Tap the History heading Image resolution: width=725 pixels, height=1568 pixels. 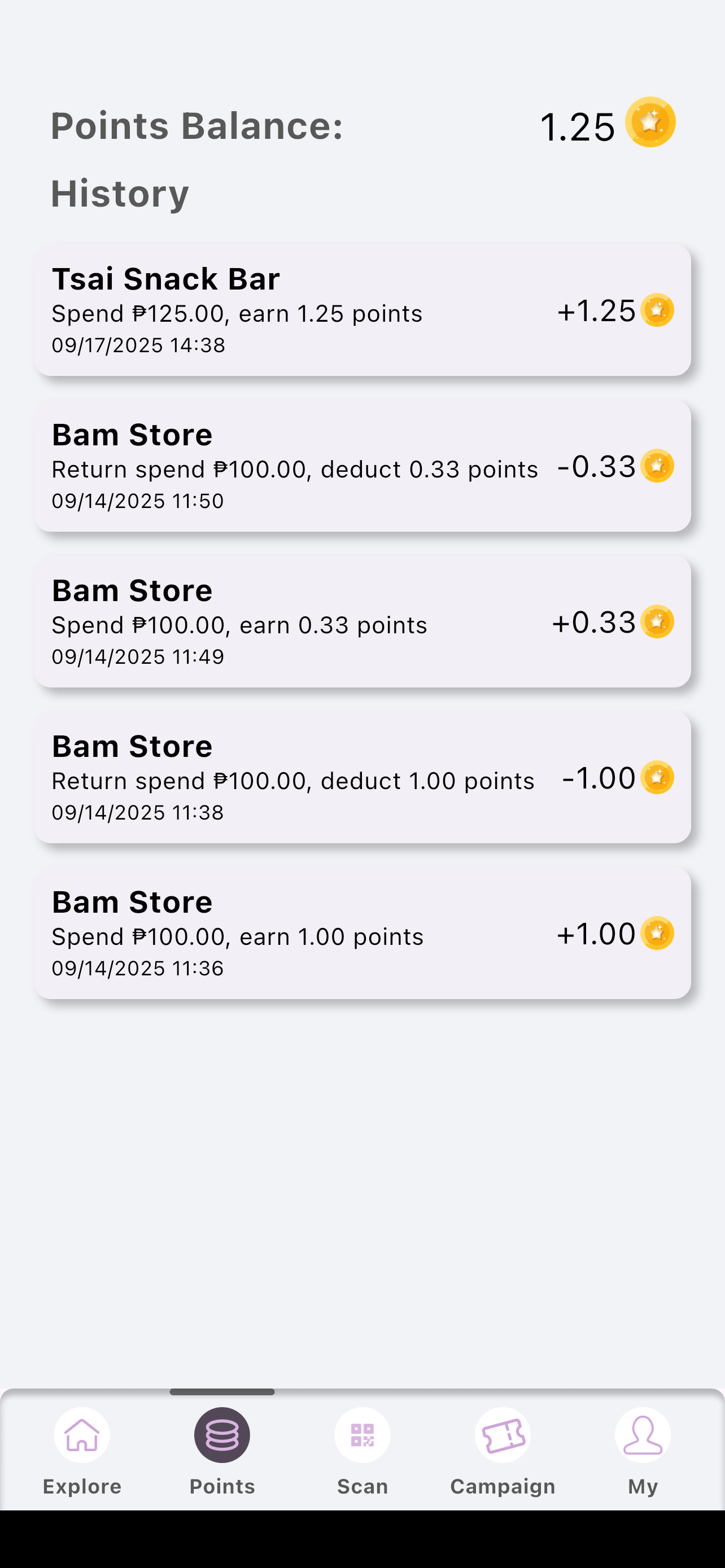(119, 194)
